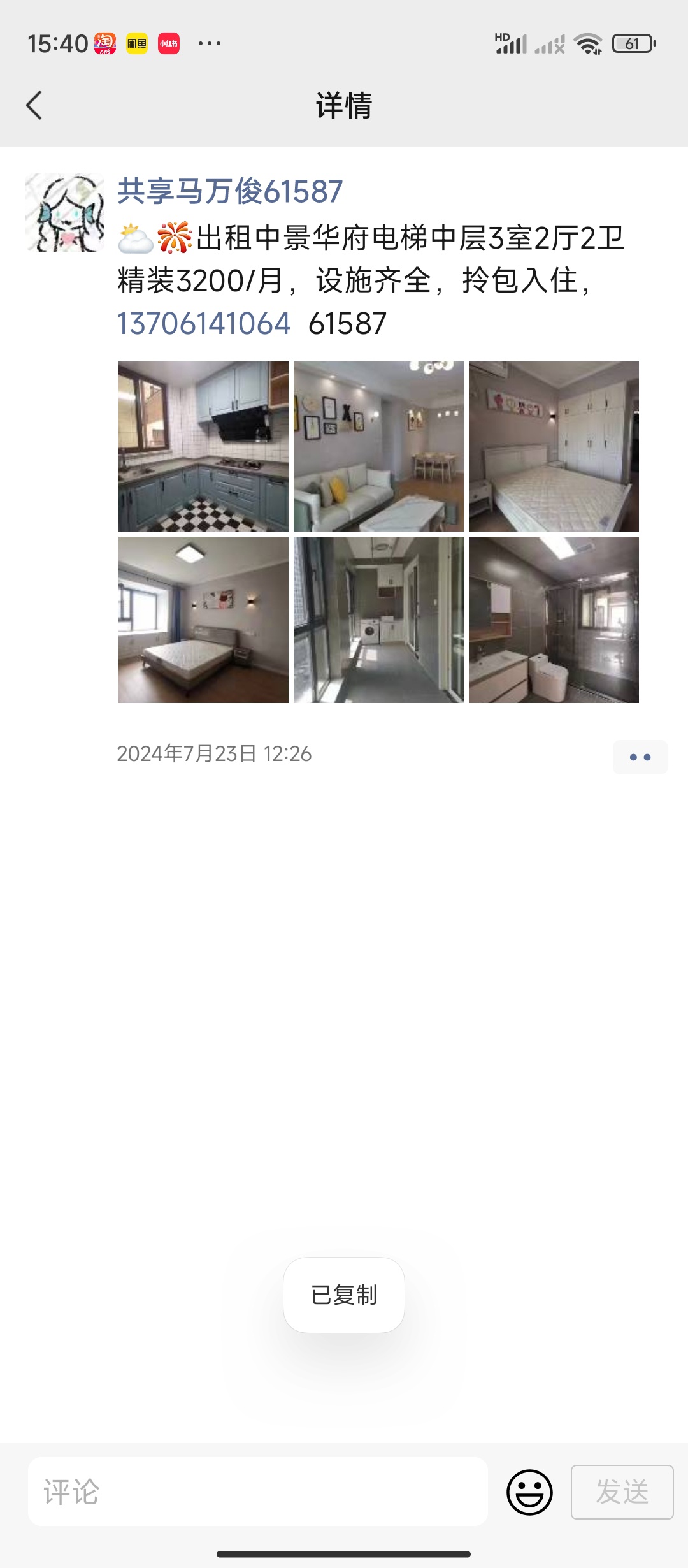View the bedroom with white wardrobe photo
688x1568 pixels.
point(554,446)
